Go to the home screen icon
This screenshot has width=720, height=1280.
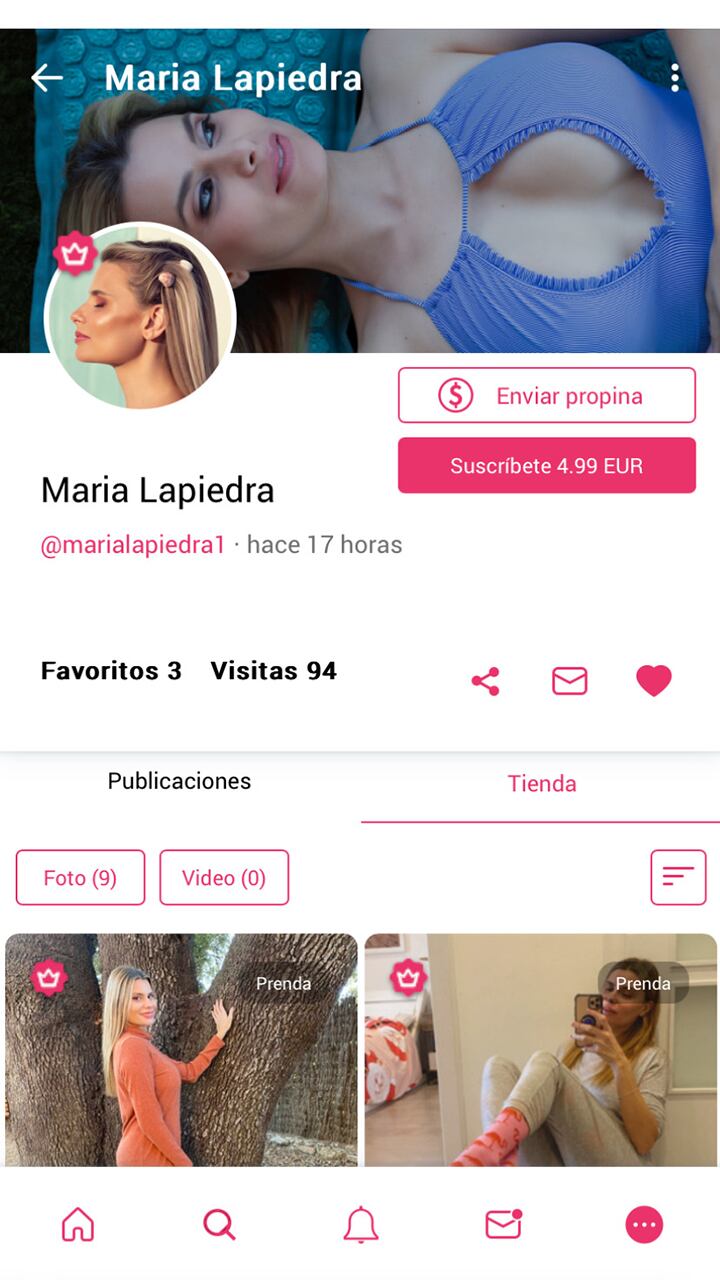(76, 1223)
